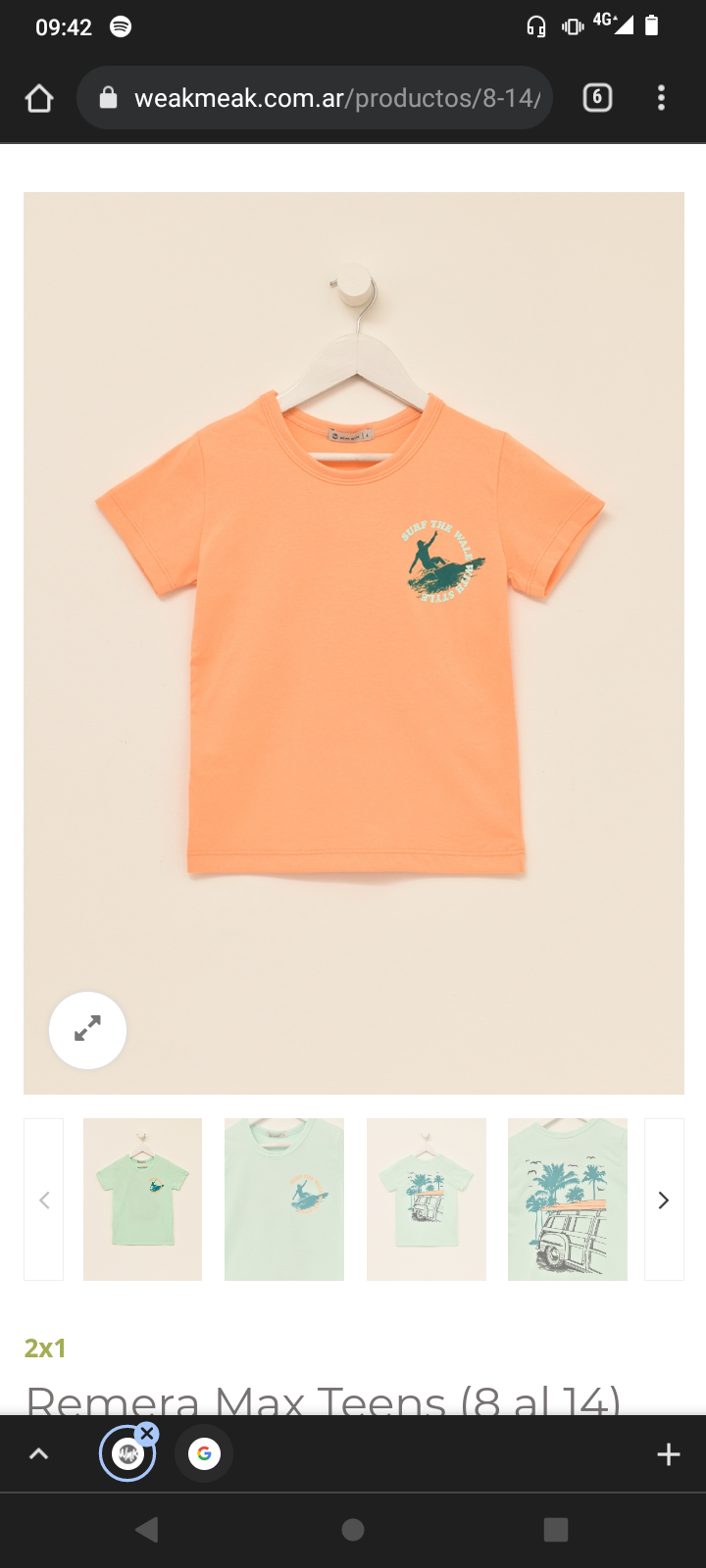Open the browser overflow menu

(x=661, y=98)
